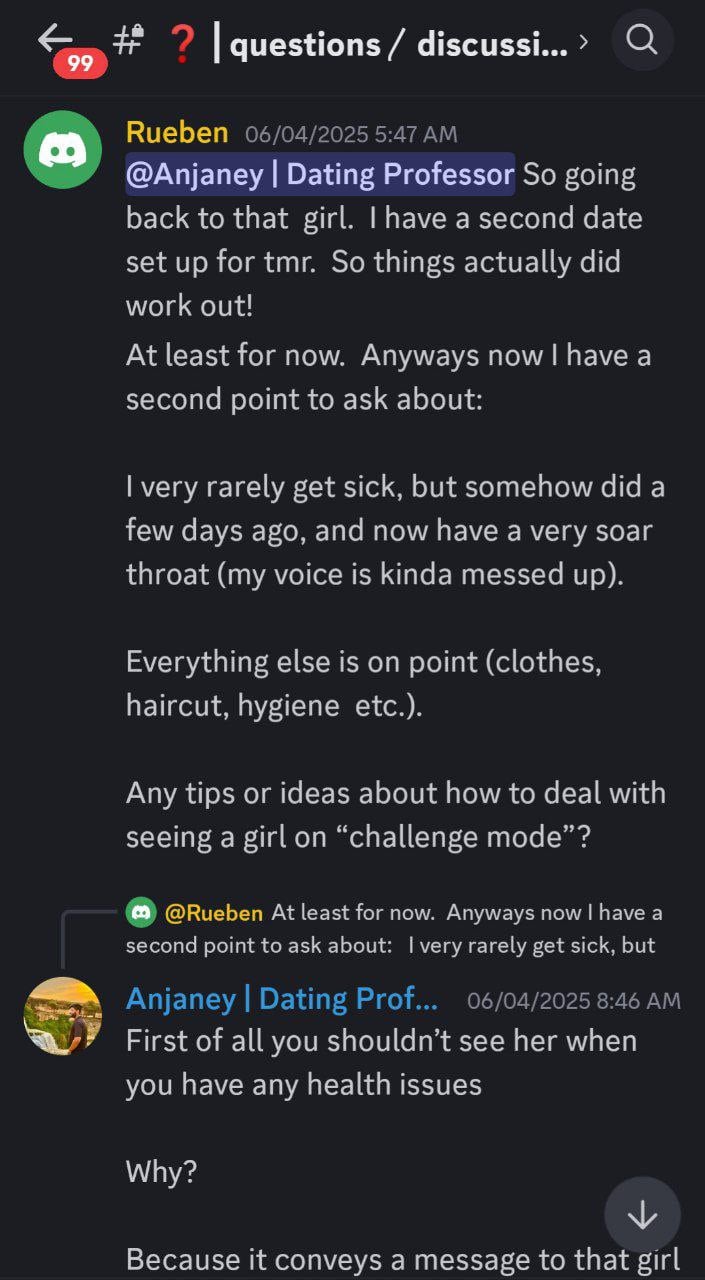Screen dimensions: 705x1280
Task: Tap the Anjaney | Dating Prof... username
Action: point(282,999)
